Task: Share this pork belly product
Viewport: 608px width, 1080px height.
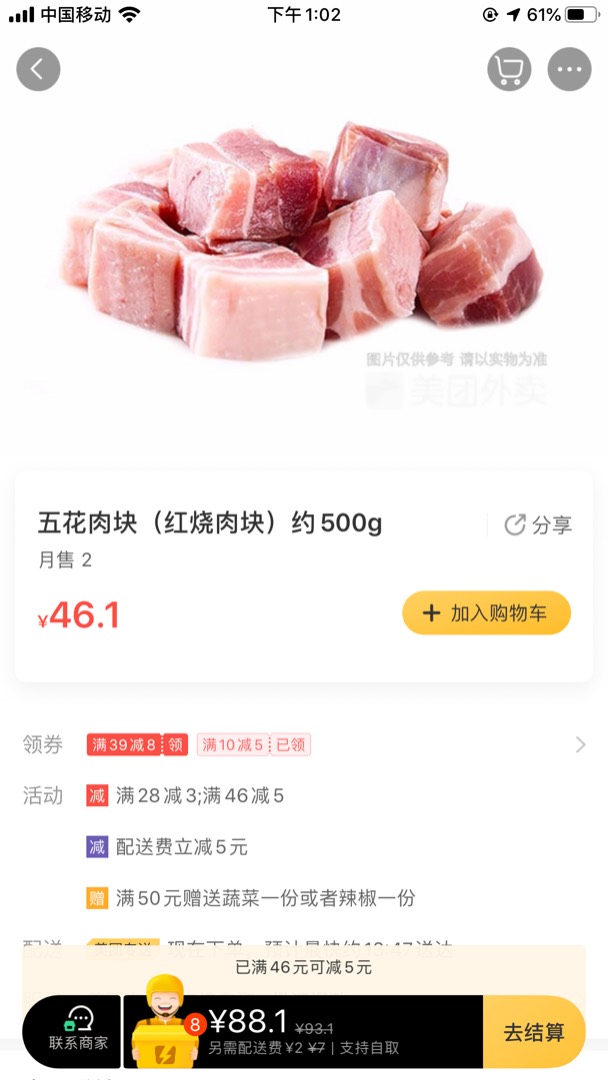Action: coord(539,525)
